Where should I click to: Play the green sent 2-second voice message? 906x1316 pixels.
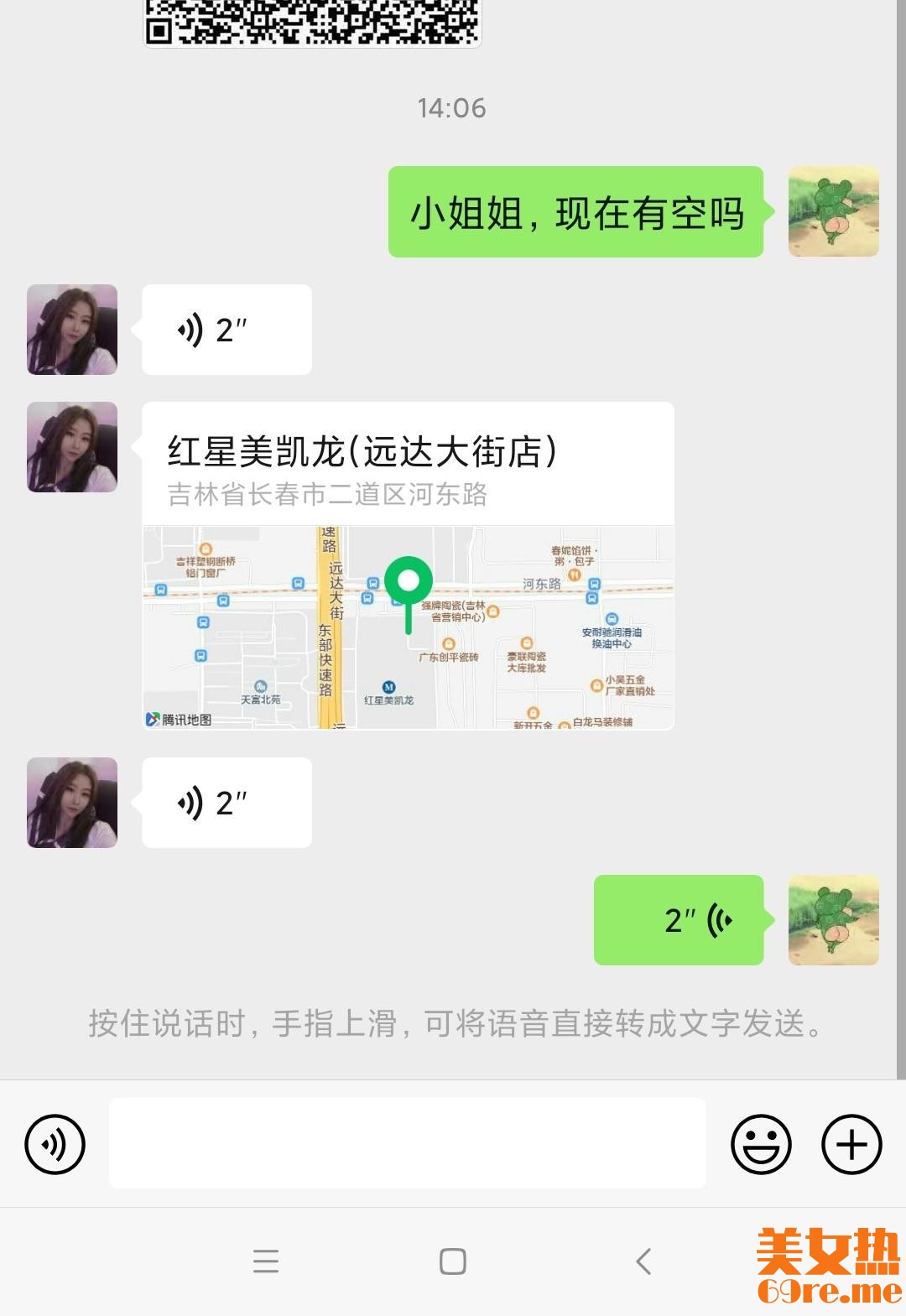pos(679,920)
